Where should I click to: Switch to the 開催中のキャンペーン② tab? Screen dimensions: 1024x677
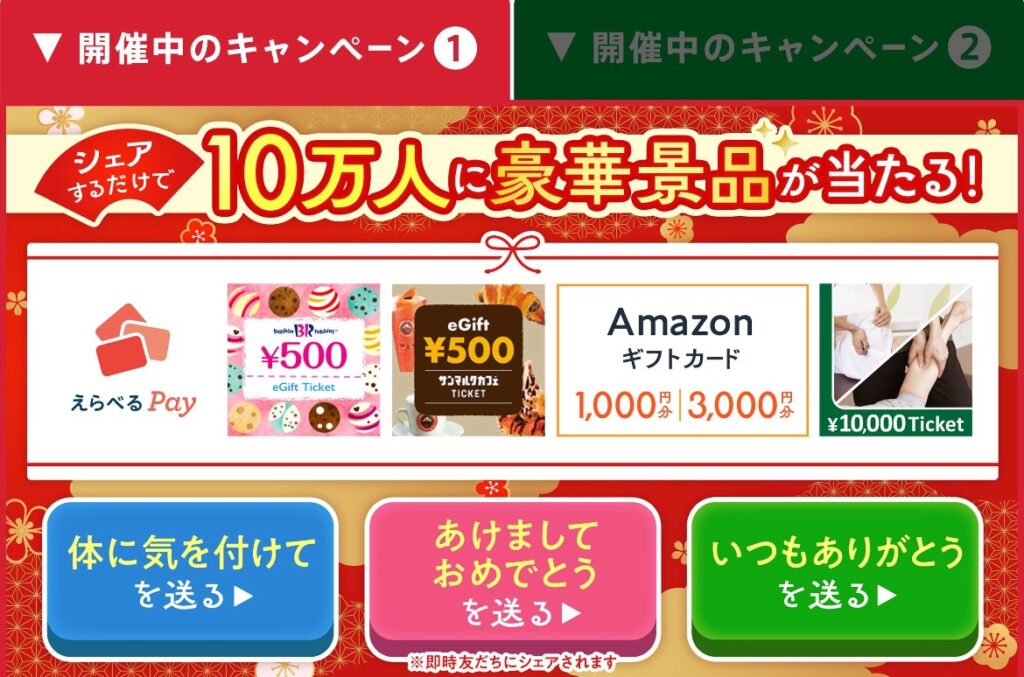(x=768, y=48)
